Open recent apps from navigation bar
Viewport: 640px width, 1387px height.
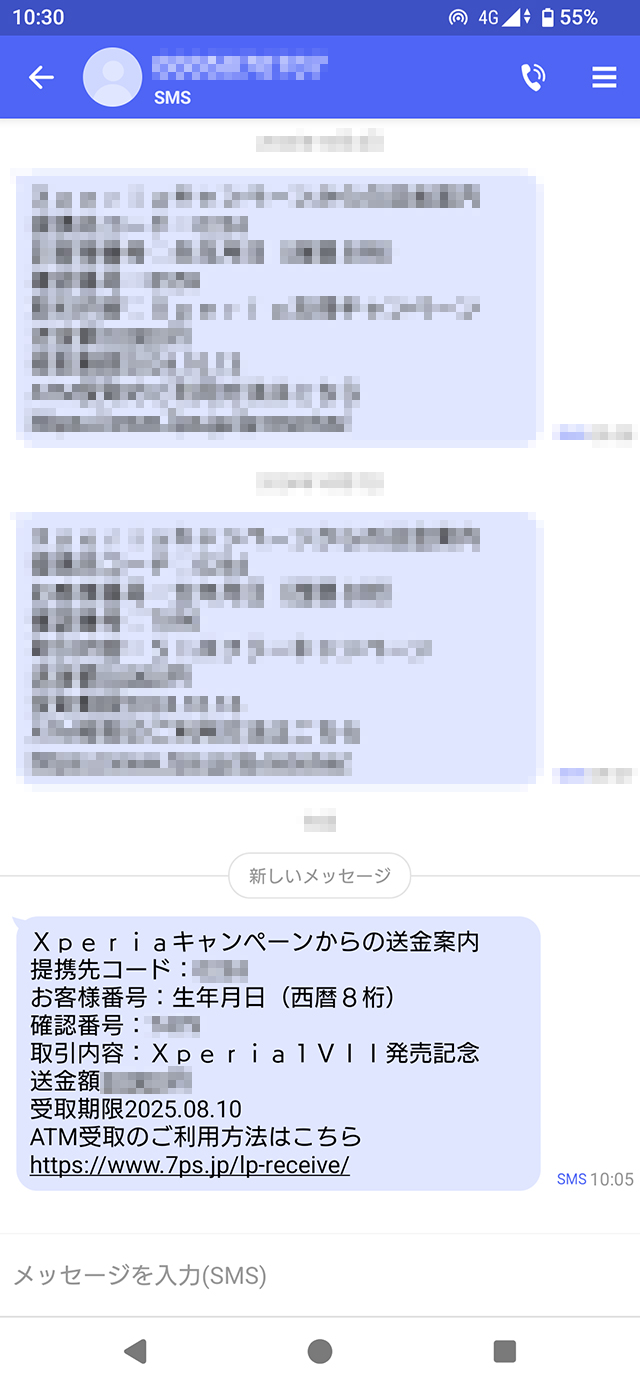[505, 1352]
